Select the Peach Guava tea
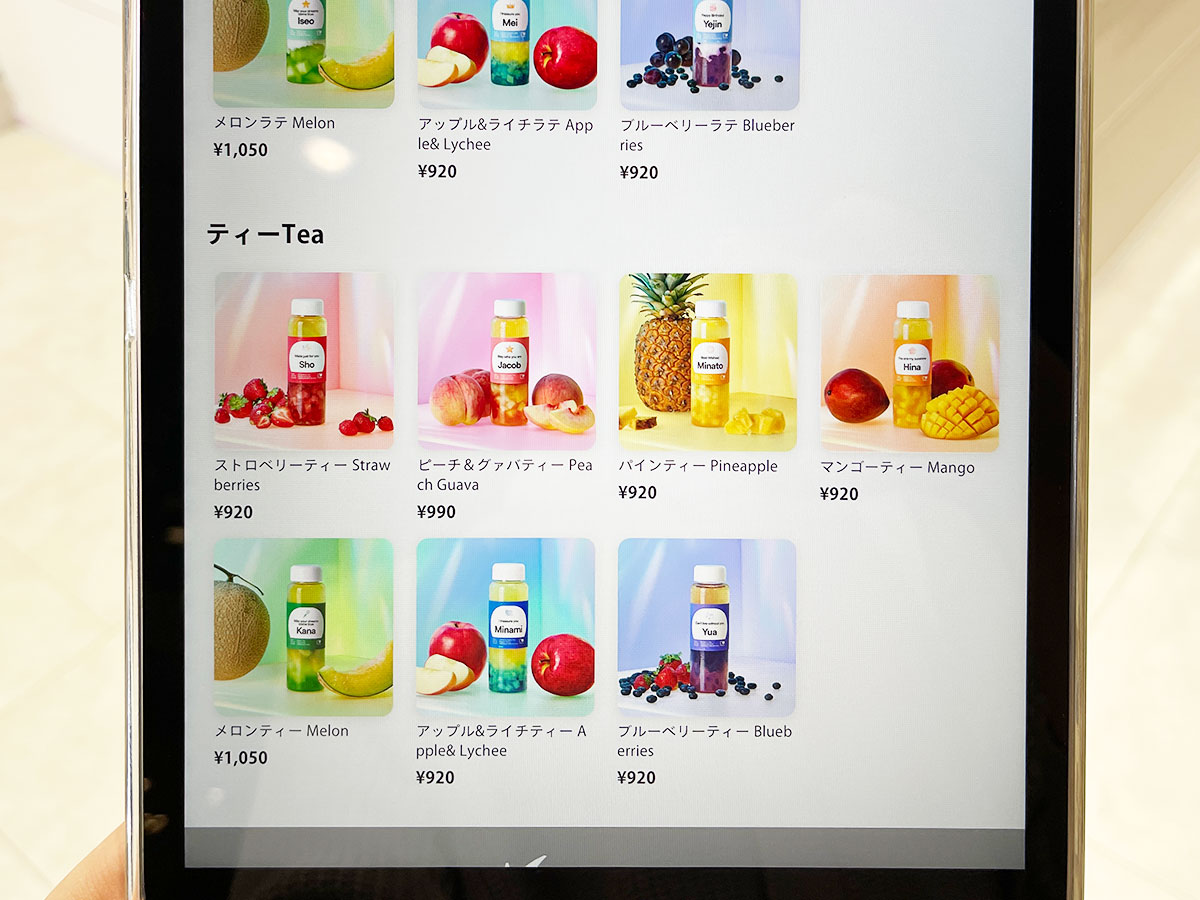This screenshot has height=900, width=1200. pos(507,362)
